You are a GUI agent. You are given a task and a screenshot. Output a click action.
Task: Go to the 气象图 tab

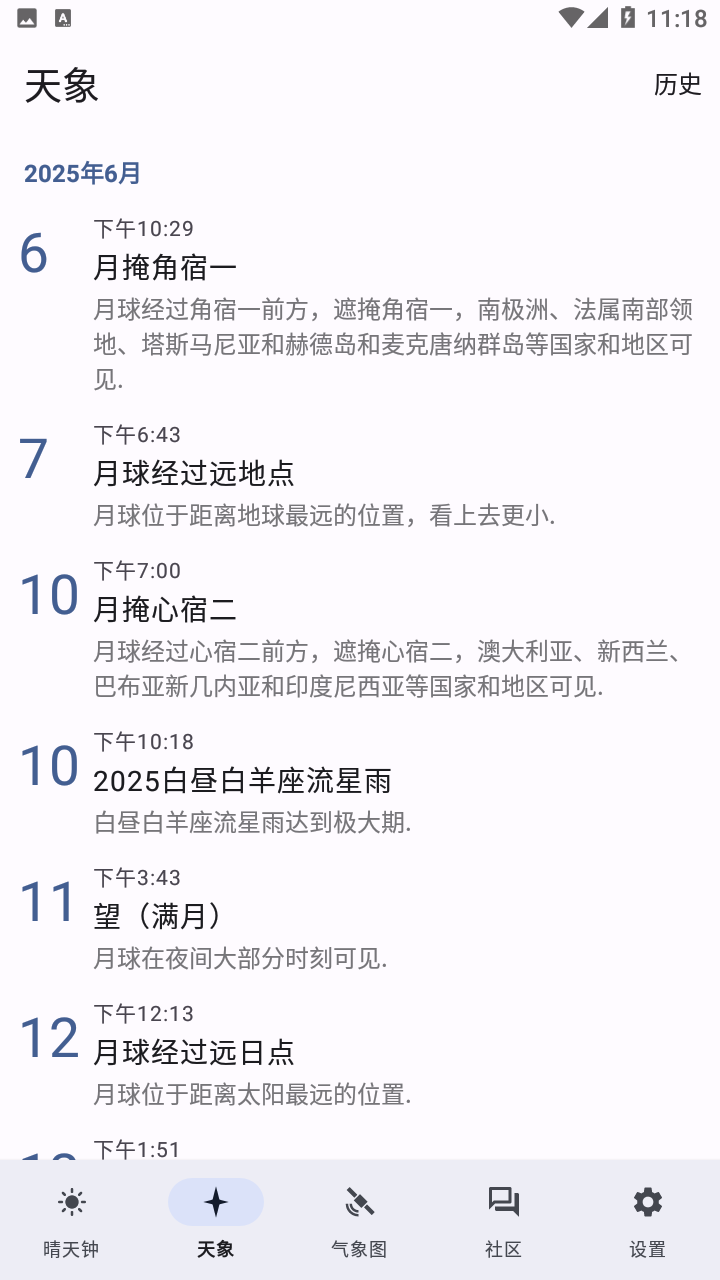click(x=359, y=1220)
